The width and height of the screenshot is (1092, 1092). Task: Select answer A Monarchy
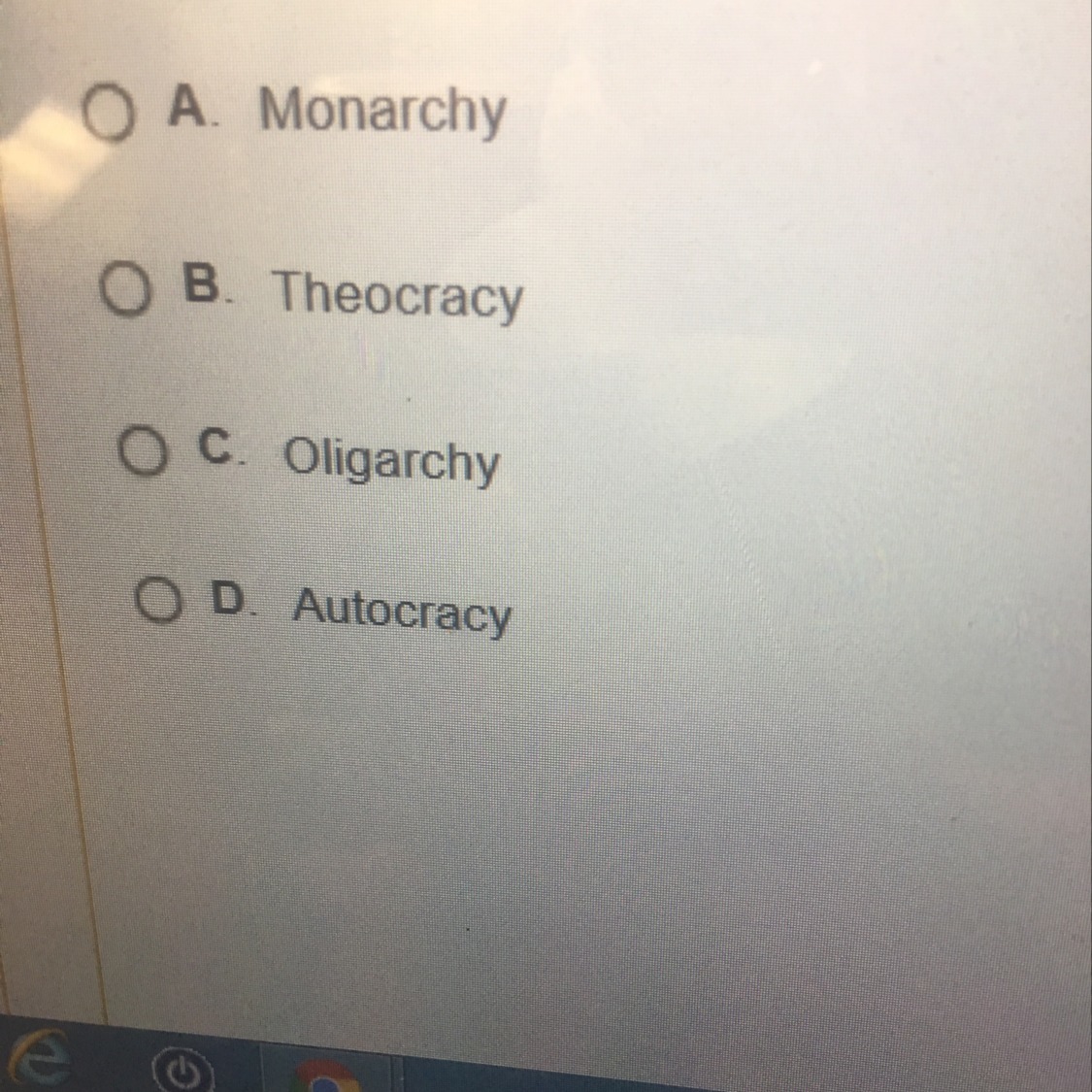tap(108, 113)
